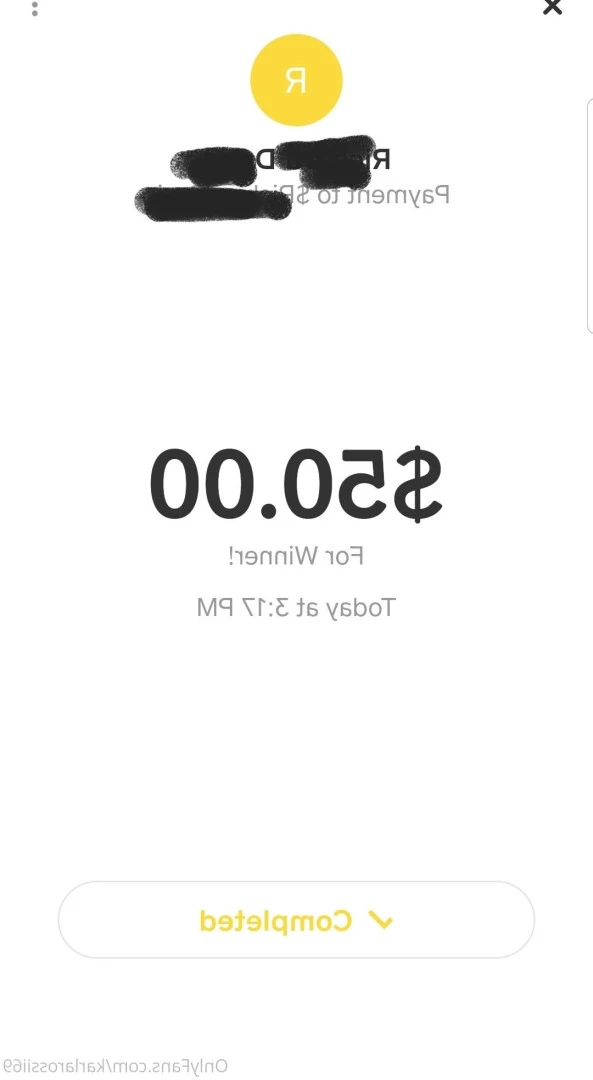Close the payment details screen
Image resolution: width=593 pixels, height=1080 pixels.
coord(552,7)
